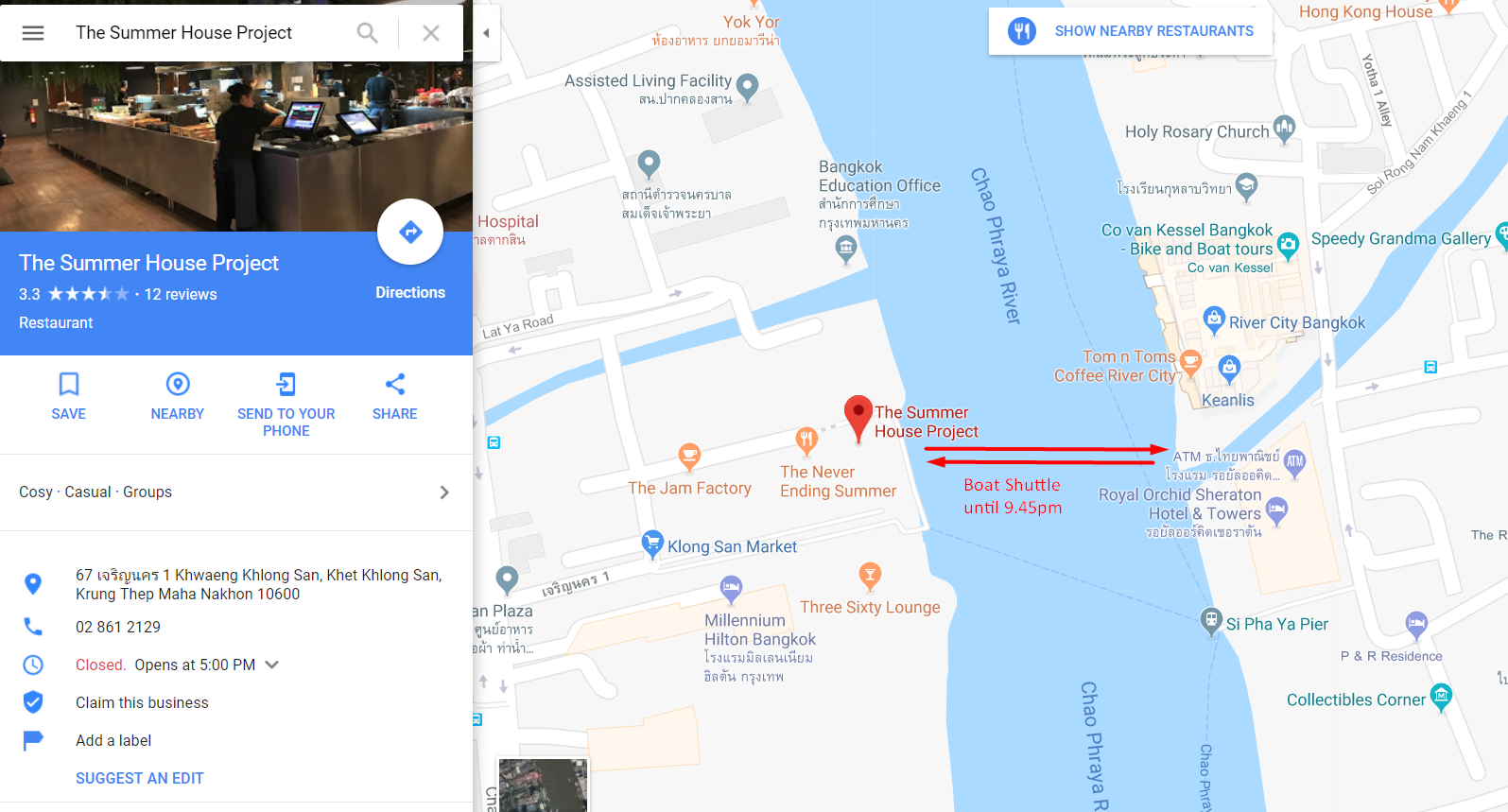This screenshot has width=1508, height=812.
Task: Expand Cosy Casual Groups details
Action: click(236, 492)
